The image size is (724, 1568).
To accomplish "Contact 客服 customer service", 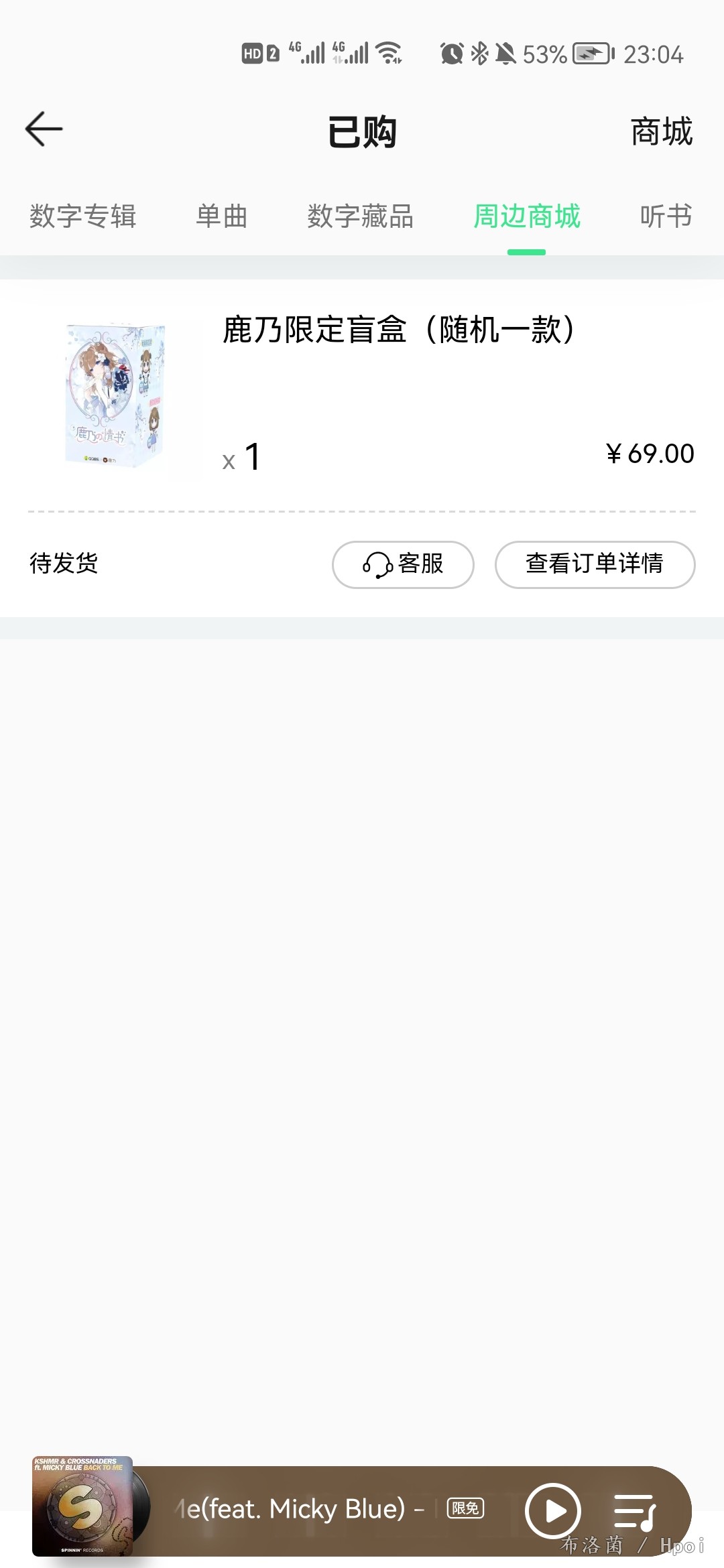I will pyautogui.click(x=403, y=564).
